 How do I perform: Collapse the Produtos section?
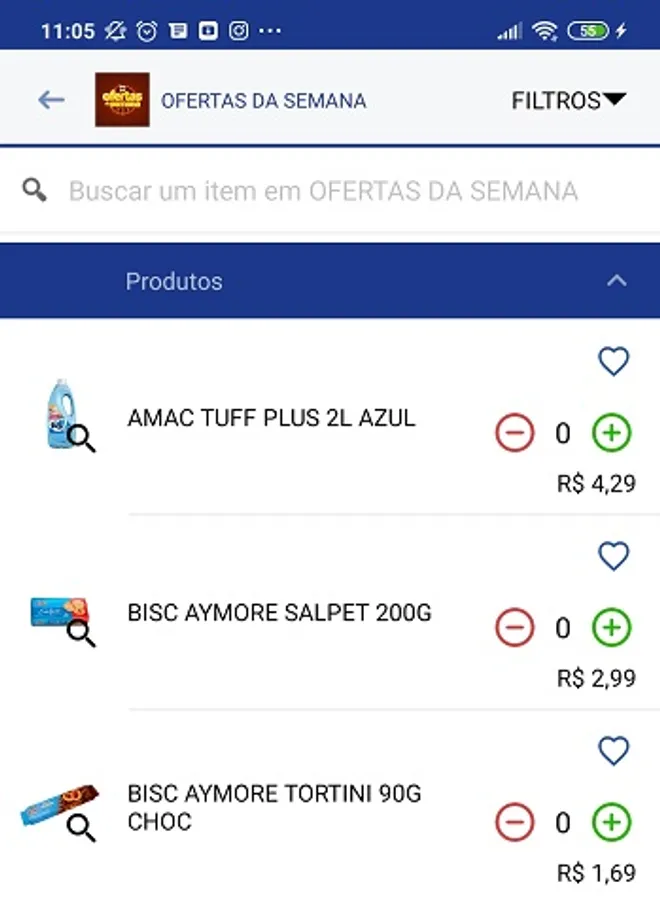coord(617,281)
